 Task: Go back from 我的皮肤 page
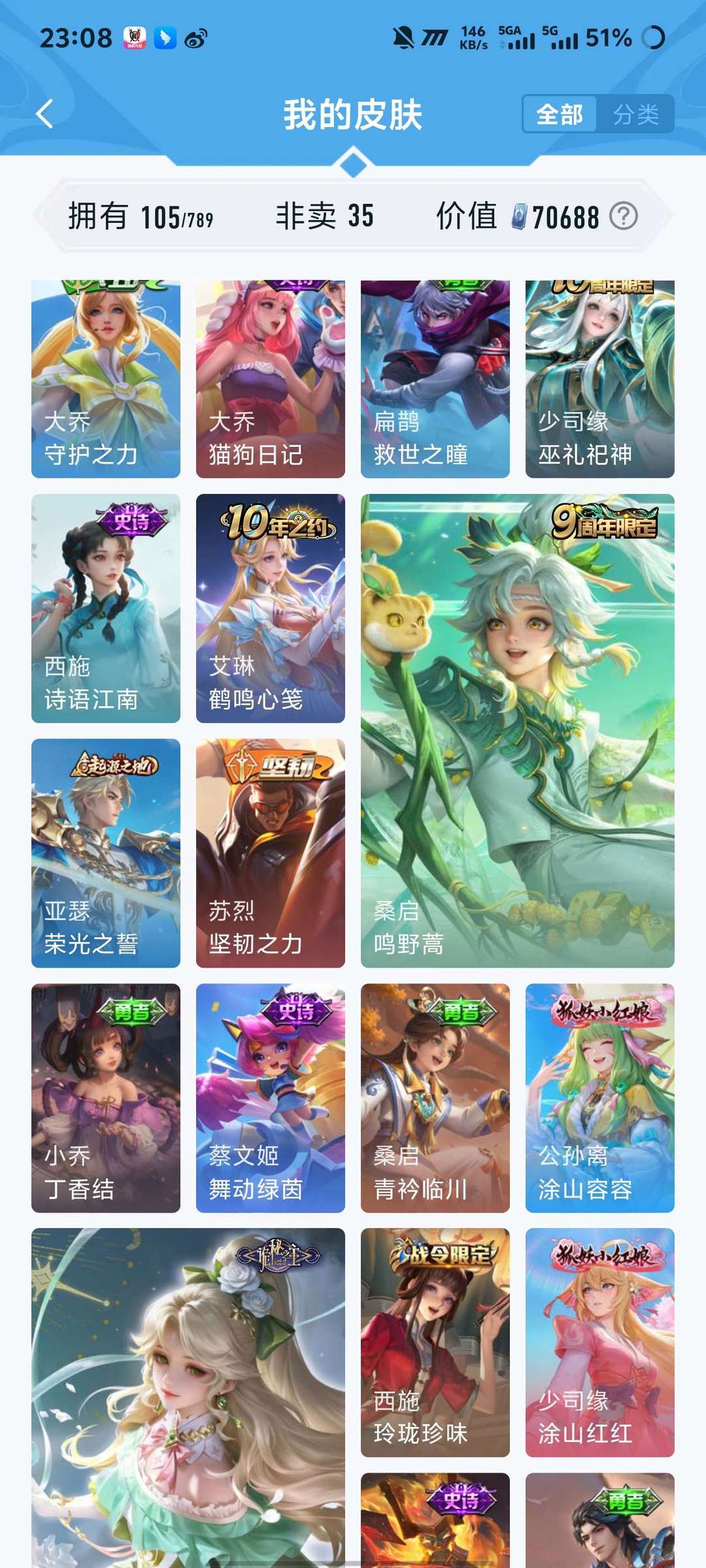click(44, 114)
